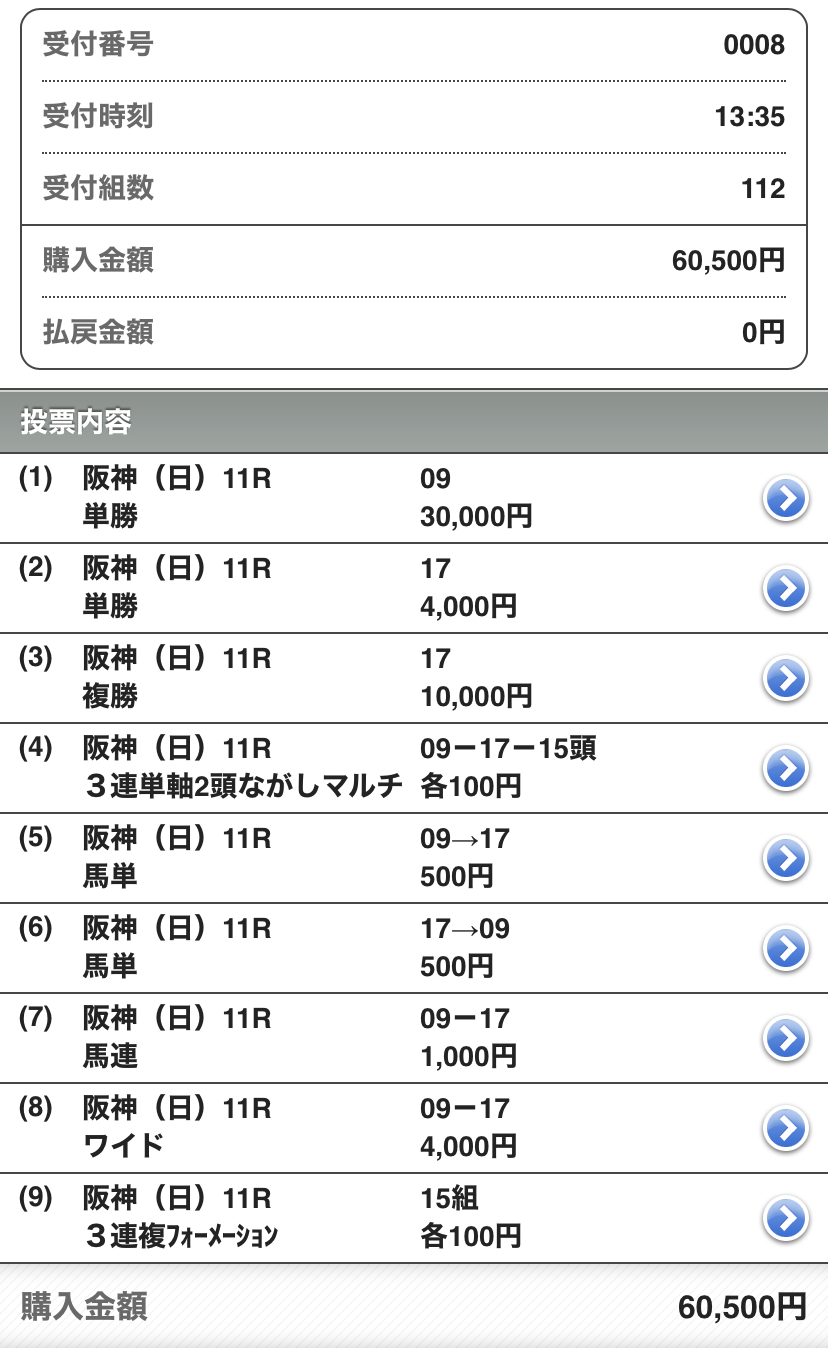
Task: Open details for bet (1) 単勝 09
Action: pos(786,498)
